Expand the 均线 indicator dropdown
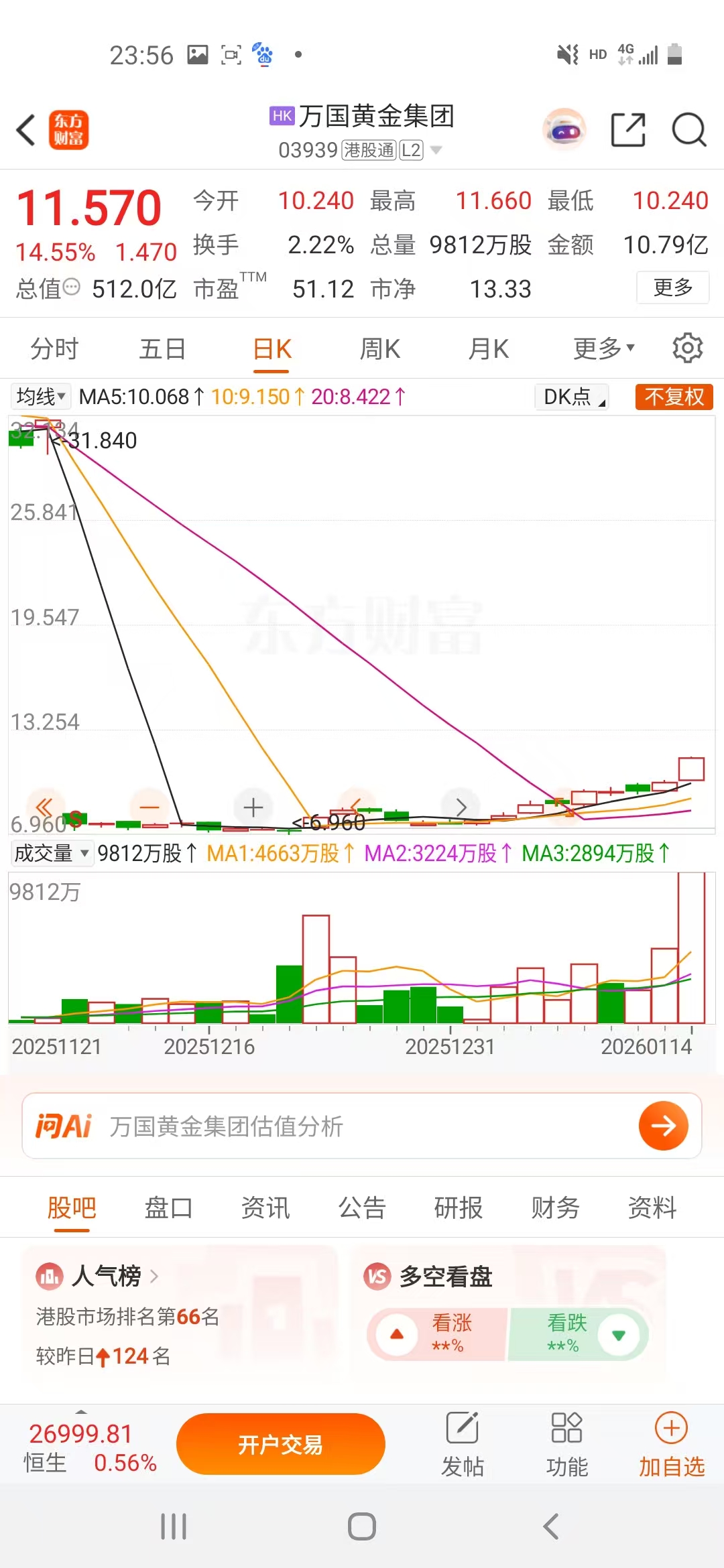 pyautogui.click(x=41, y=397)
